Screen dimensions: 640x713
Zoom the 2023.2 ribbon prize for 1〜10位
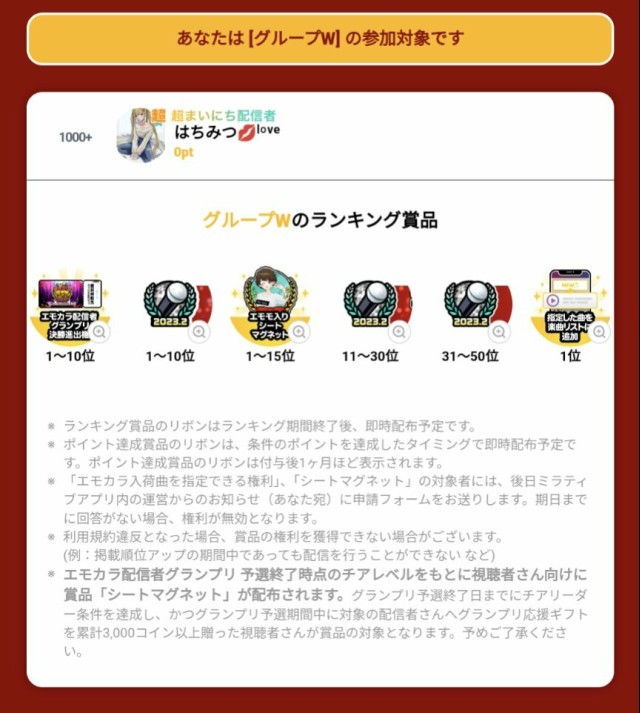pyautogui.click(x=200, y=332)
